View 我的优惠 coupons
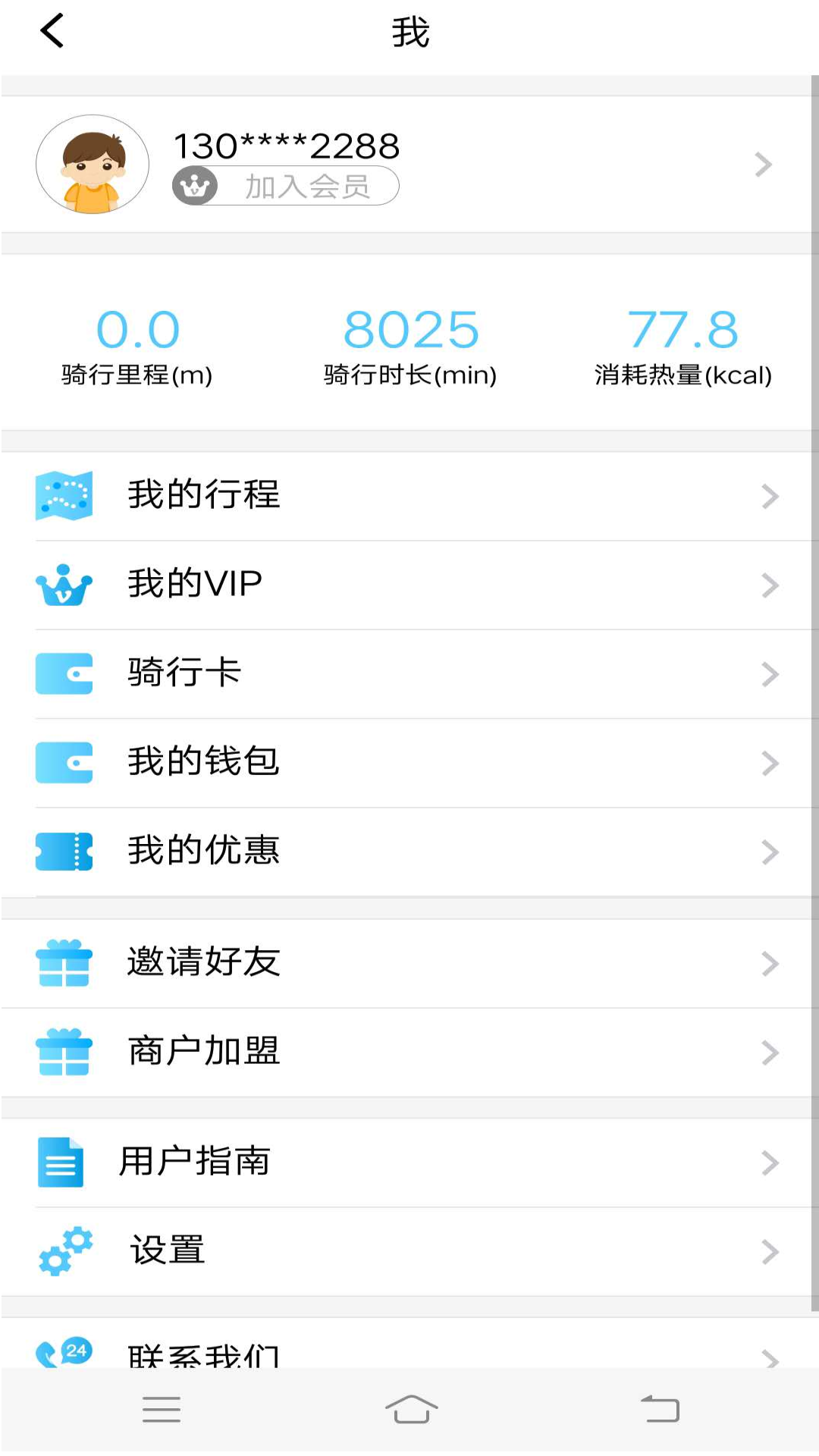 coord(409,851)
